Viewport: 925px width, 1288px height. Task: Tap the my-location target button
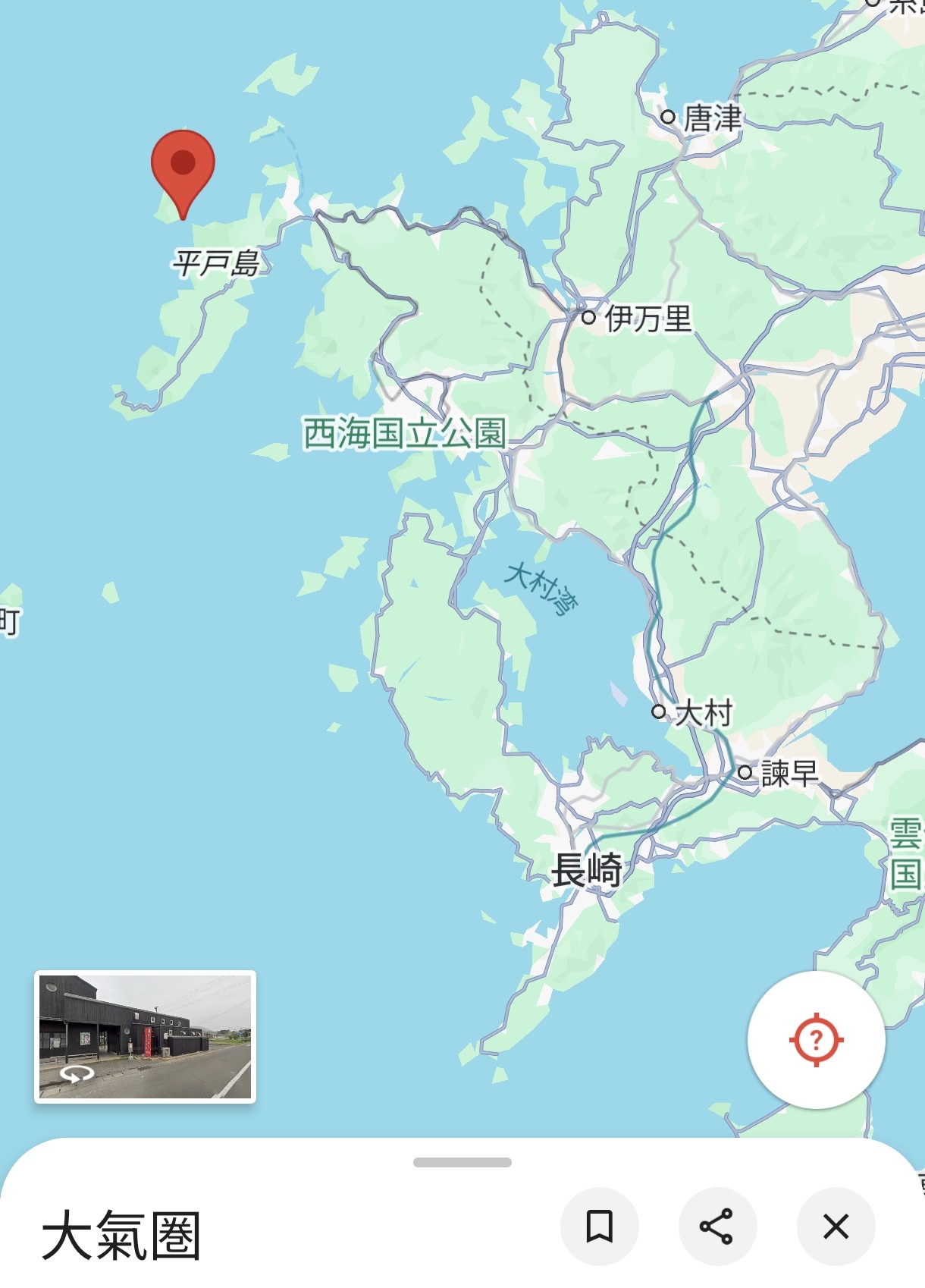[x=816, y=1039]
